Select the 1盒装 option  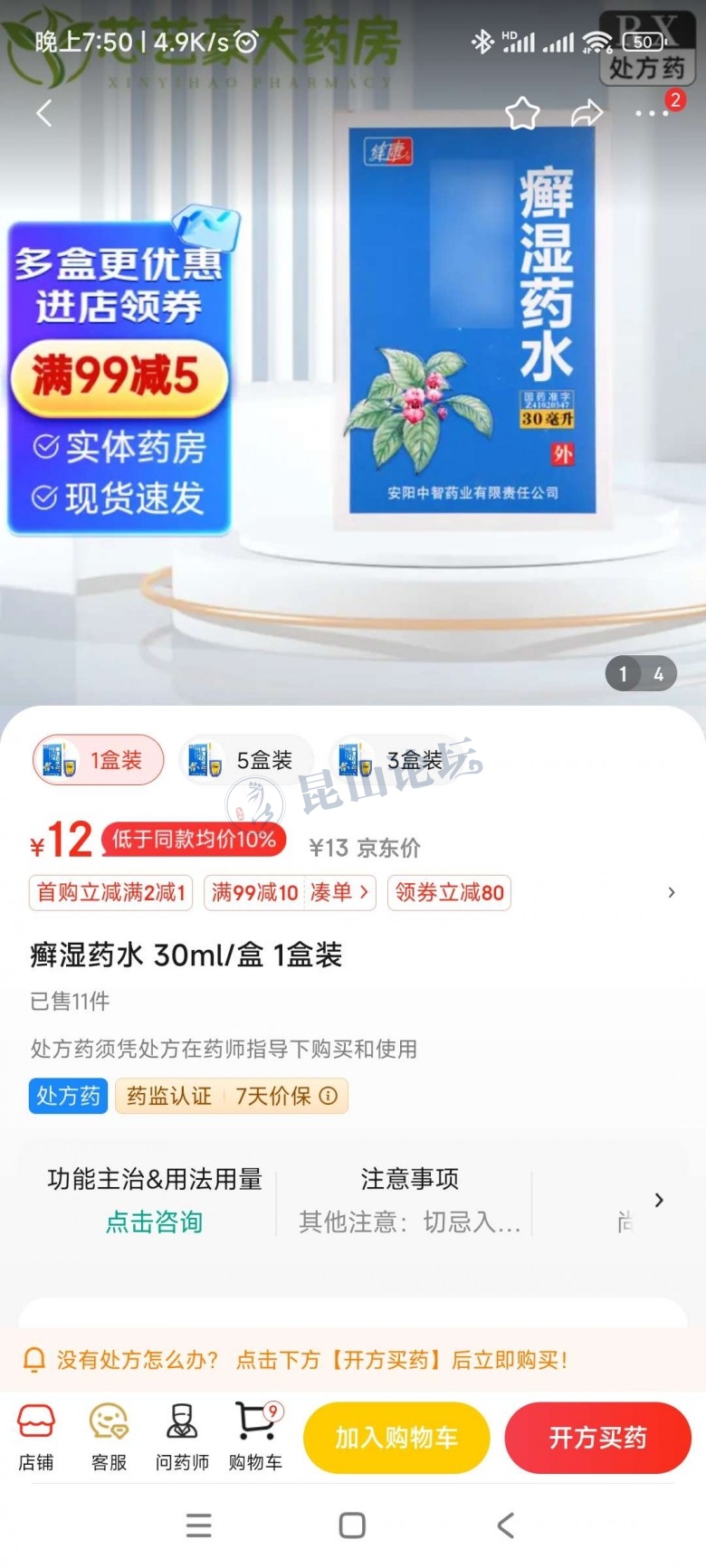(x=99, y=760)
